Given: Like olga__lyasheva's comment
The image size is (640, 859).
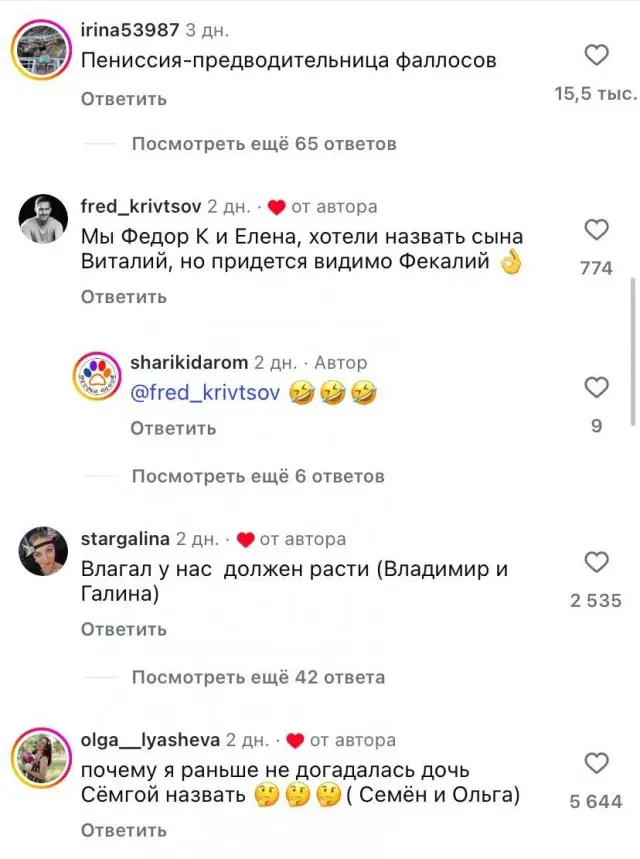Looking at the screenshot, I should pyautogui.click(x=596, y=763).
